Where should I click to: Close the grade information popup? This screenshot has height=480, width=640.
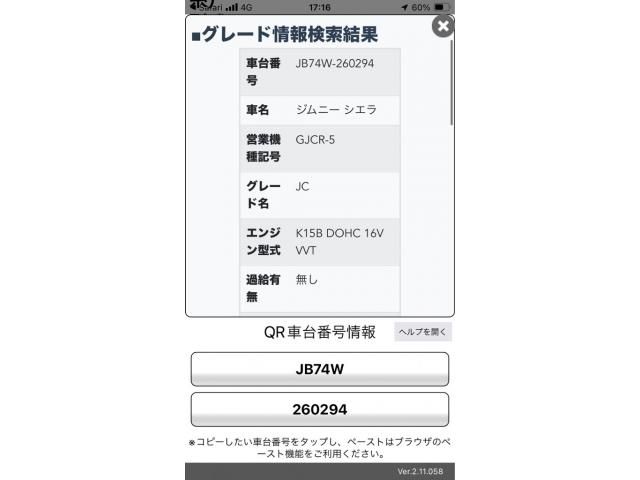click(x=442, y=27)
